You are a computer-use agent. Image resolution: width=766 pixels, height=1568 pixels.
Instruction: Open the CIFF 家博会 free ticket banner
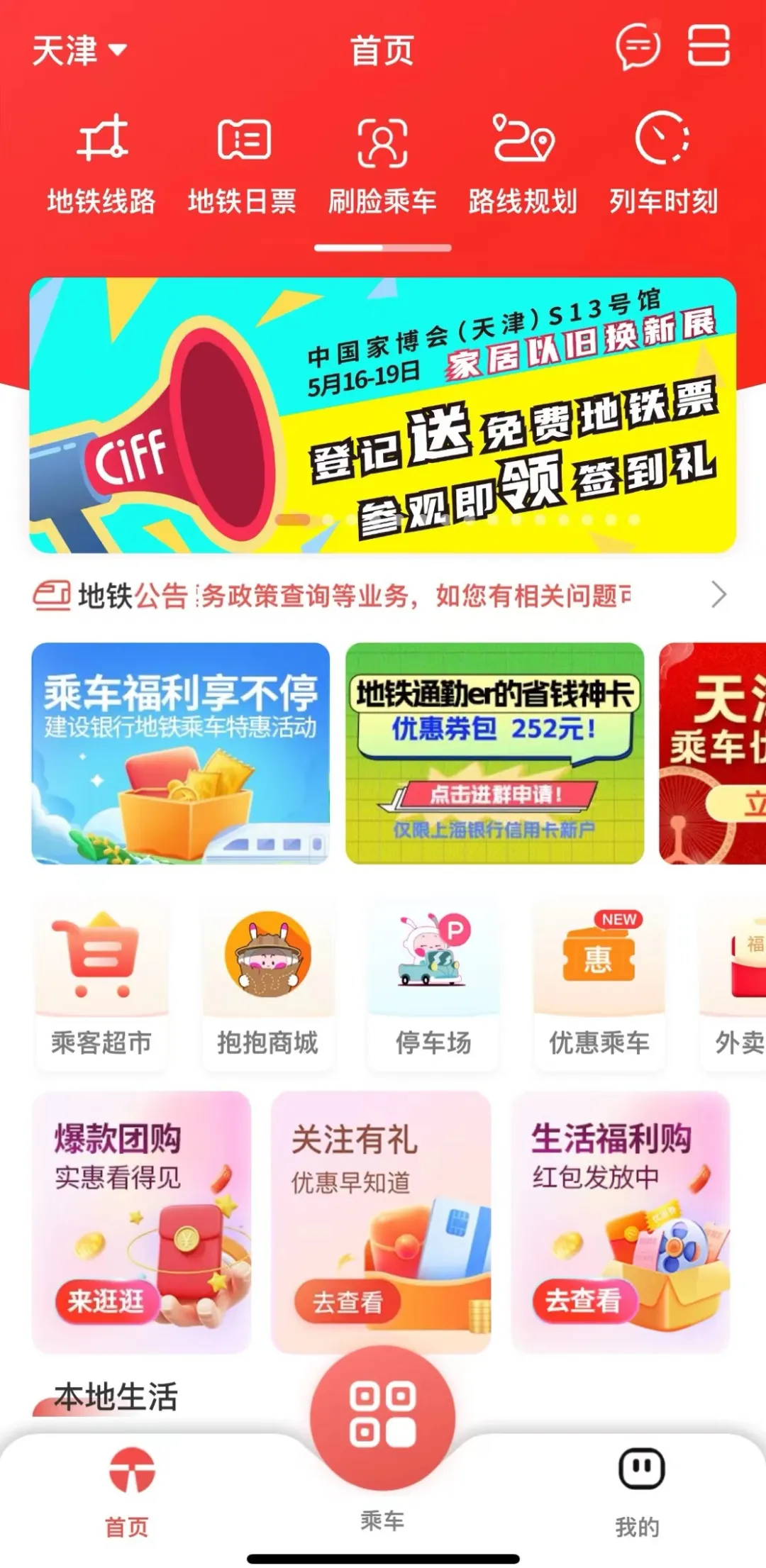click(382, 415)
